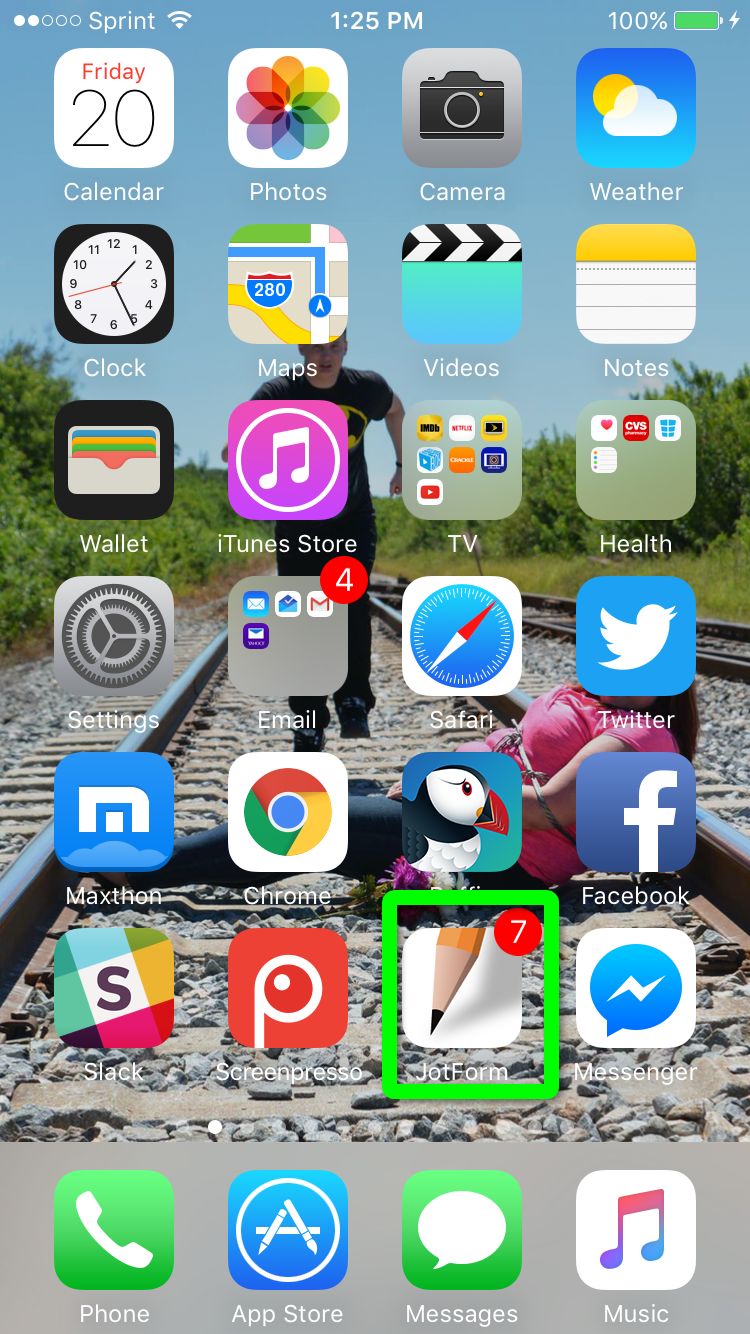Launch the Safari browser

(x=462, y=636)
